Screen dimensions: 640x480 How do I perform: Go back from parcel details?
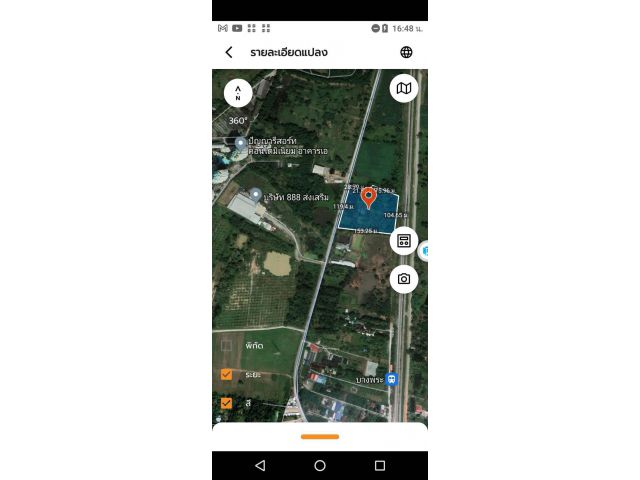pos(229,52)
